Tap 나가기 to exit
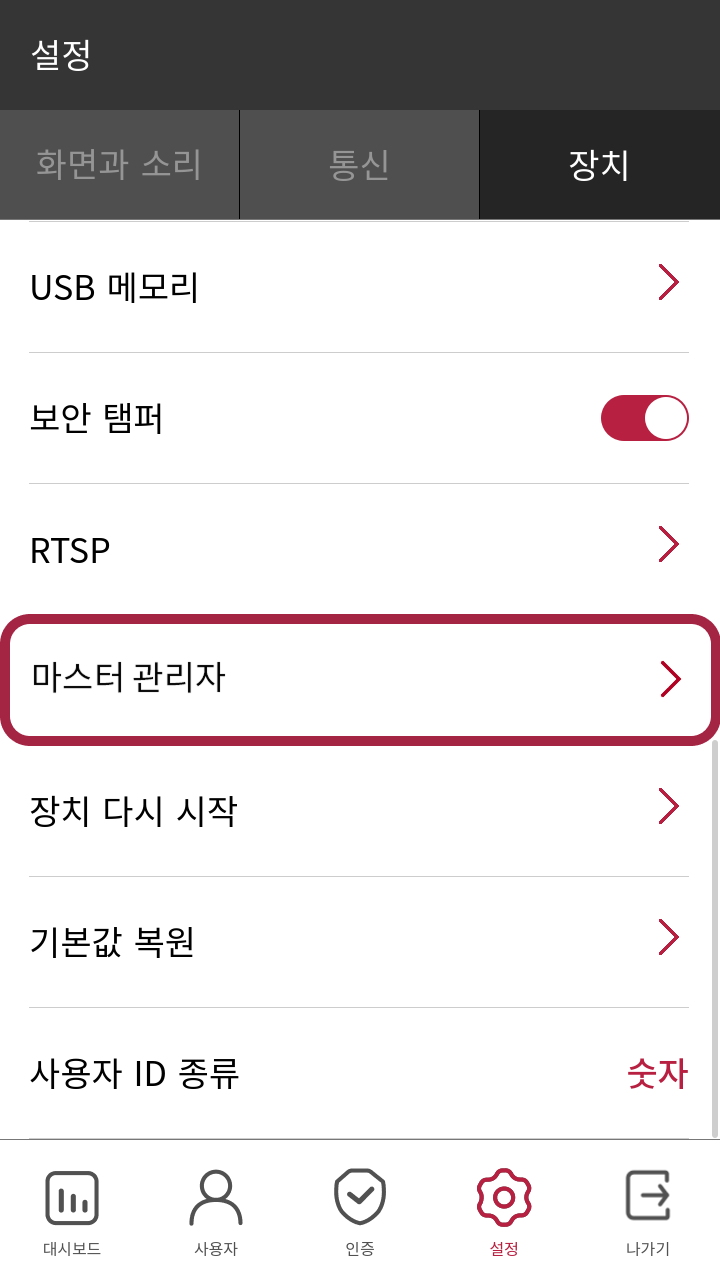The height and width of the screenshot is (1280, 720). coord(647,1212)
